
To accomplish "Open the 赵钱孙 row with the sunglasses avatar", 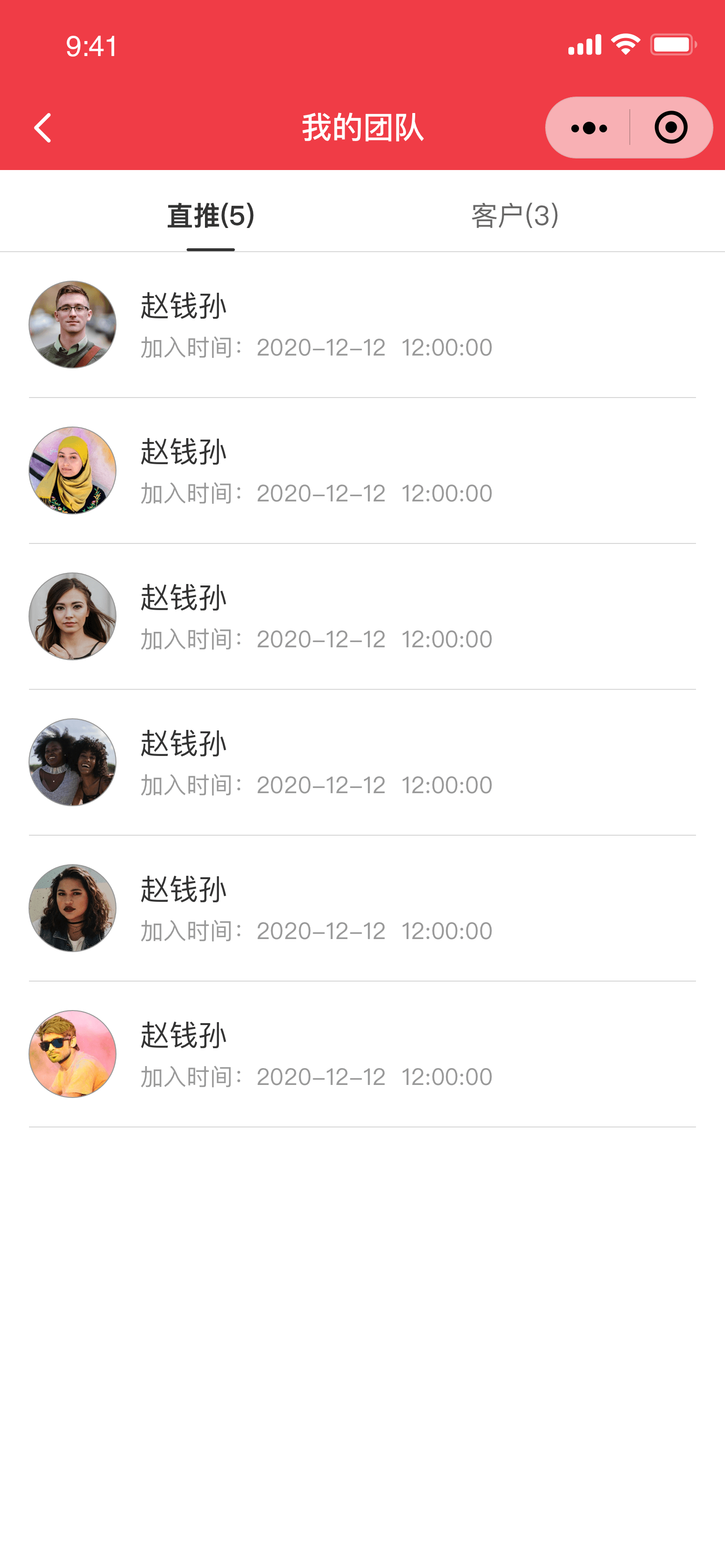I will [362, 1054].
